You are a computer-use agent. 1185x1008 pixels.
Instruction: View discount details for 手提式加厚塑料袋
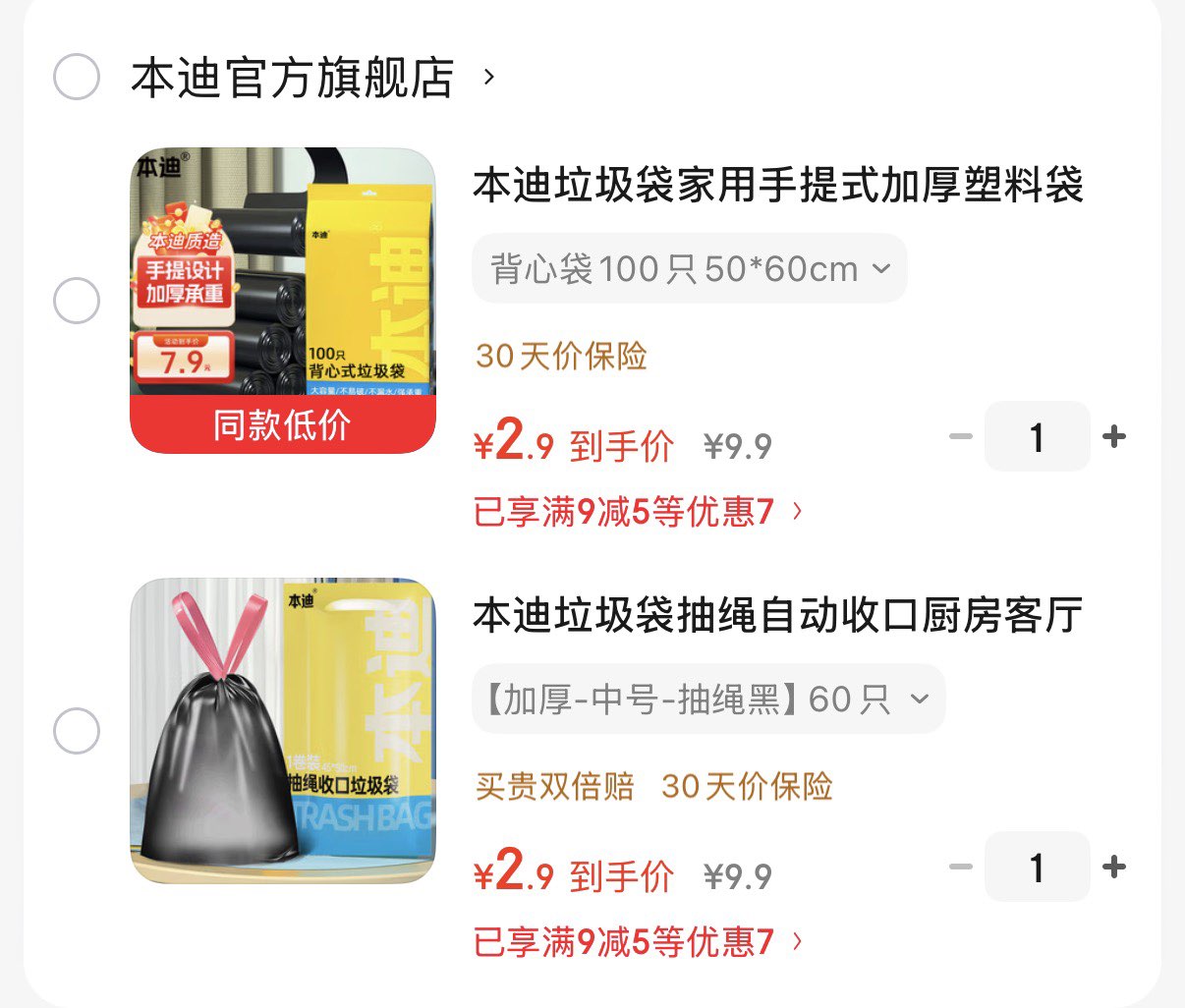(639, 511)
